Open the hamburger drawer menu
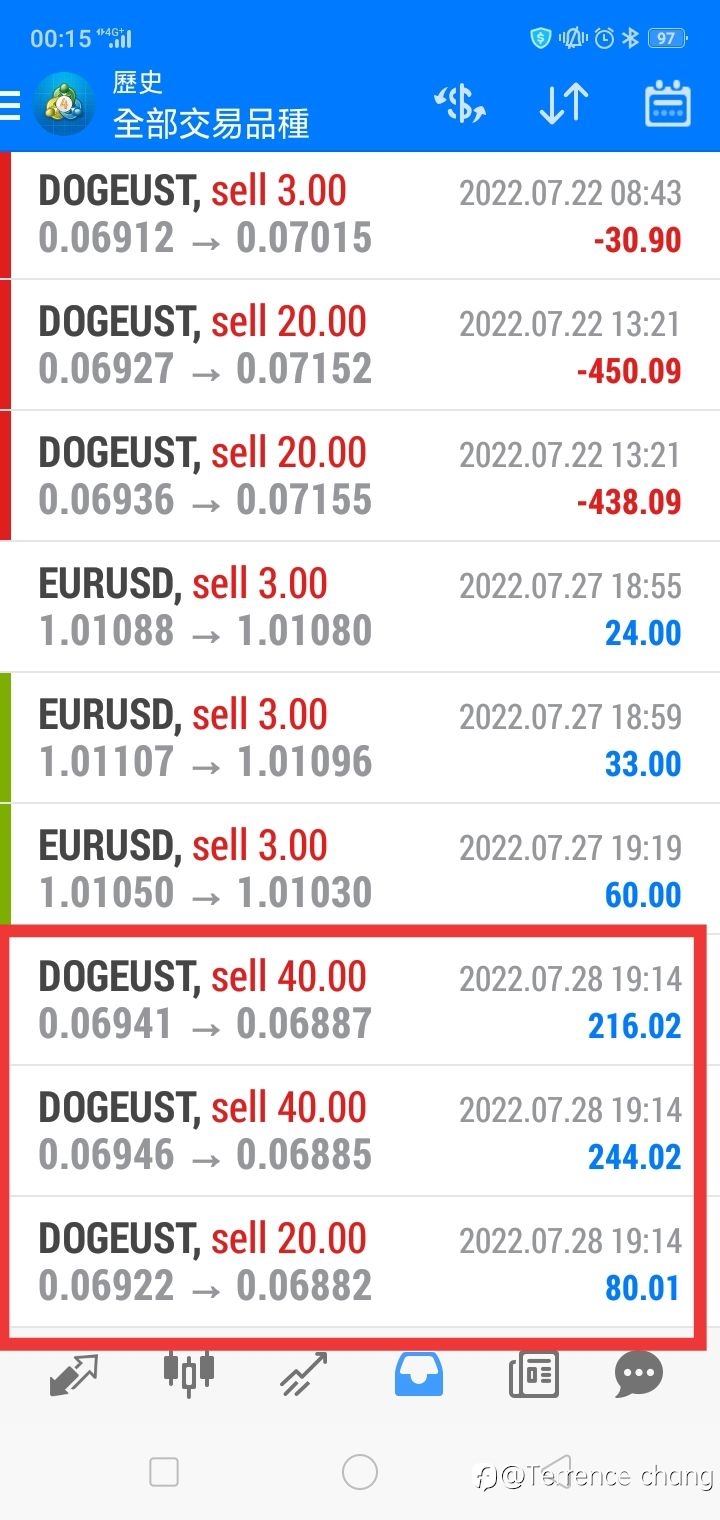This screenshot has width=720, height=1520. point(10,105)
